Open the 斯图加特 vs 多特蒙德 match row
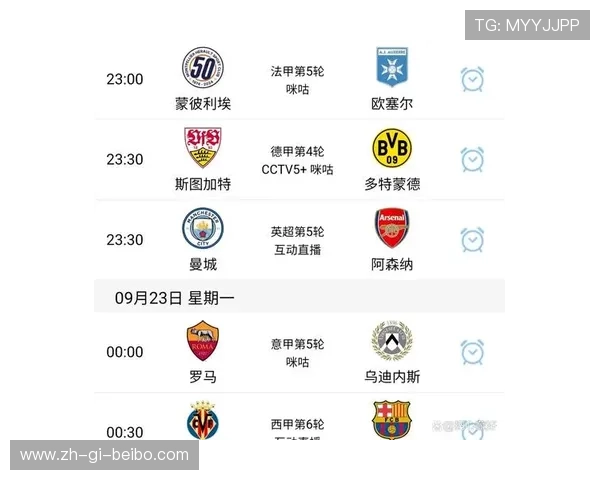600x480 pixels. 297,160
